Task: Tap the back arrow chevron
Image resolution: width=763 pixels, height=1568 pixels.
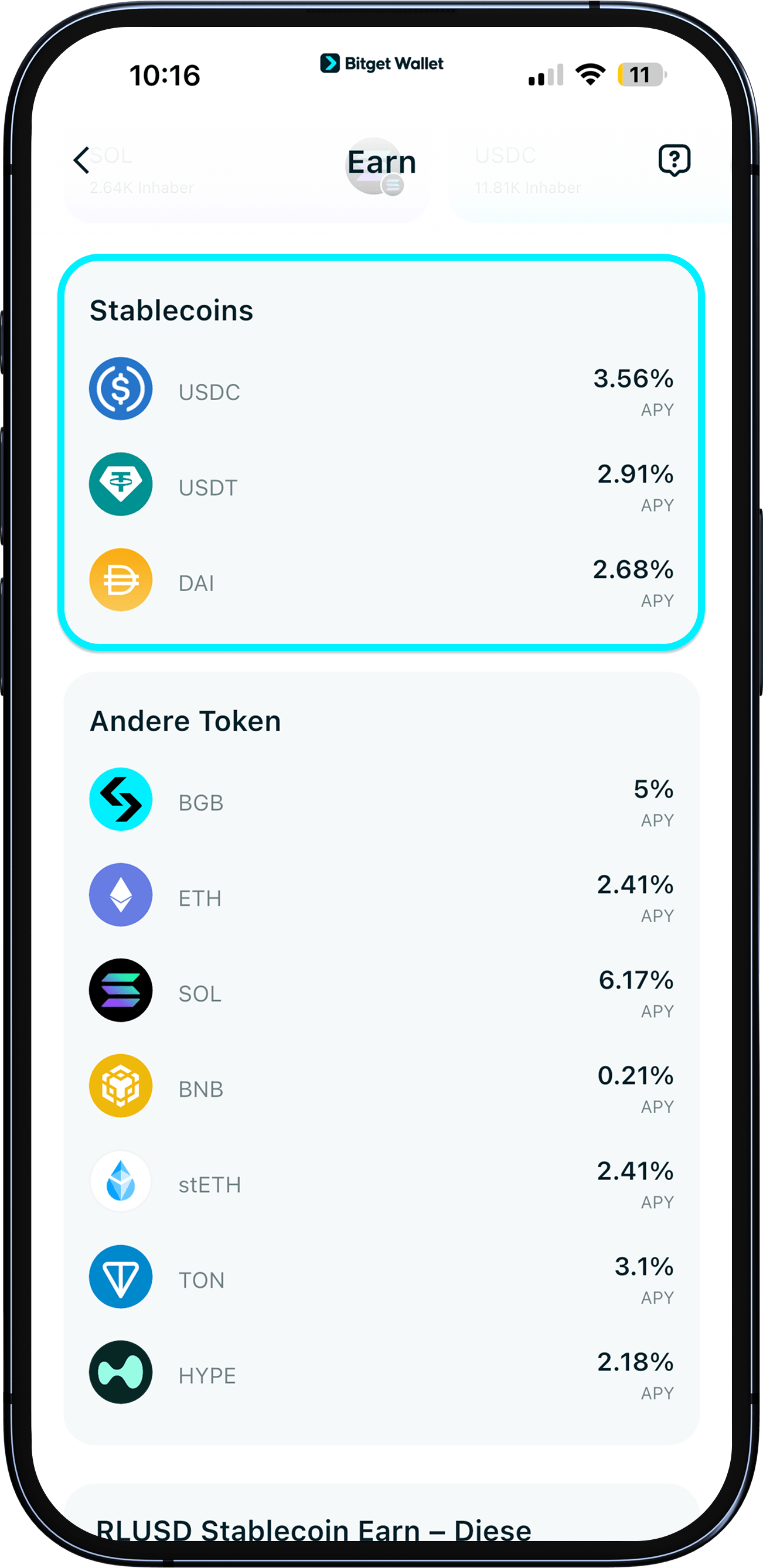Action: tap(82, 160)
